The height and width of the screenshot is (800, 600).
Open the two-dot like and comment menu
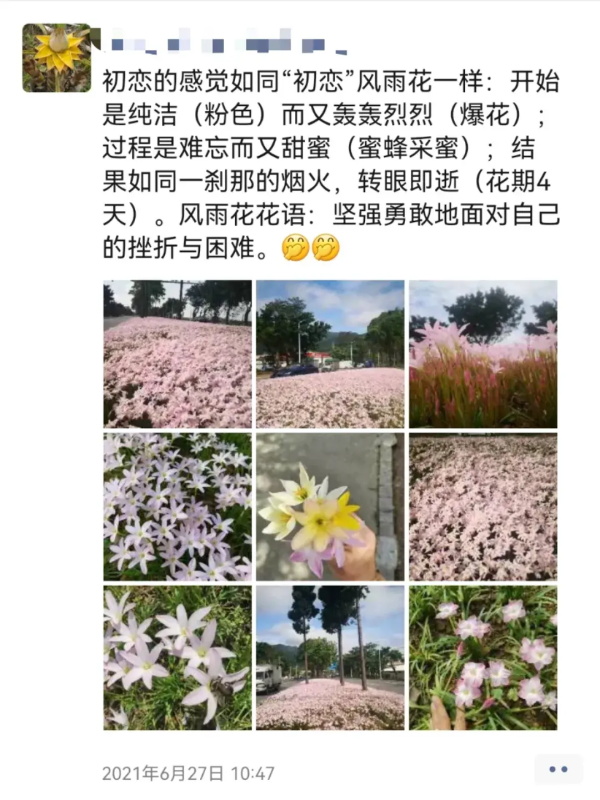point(558,769)
